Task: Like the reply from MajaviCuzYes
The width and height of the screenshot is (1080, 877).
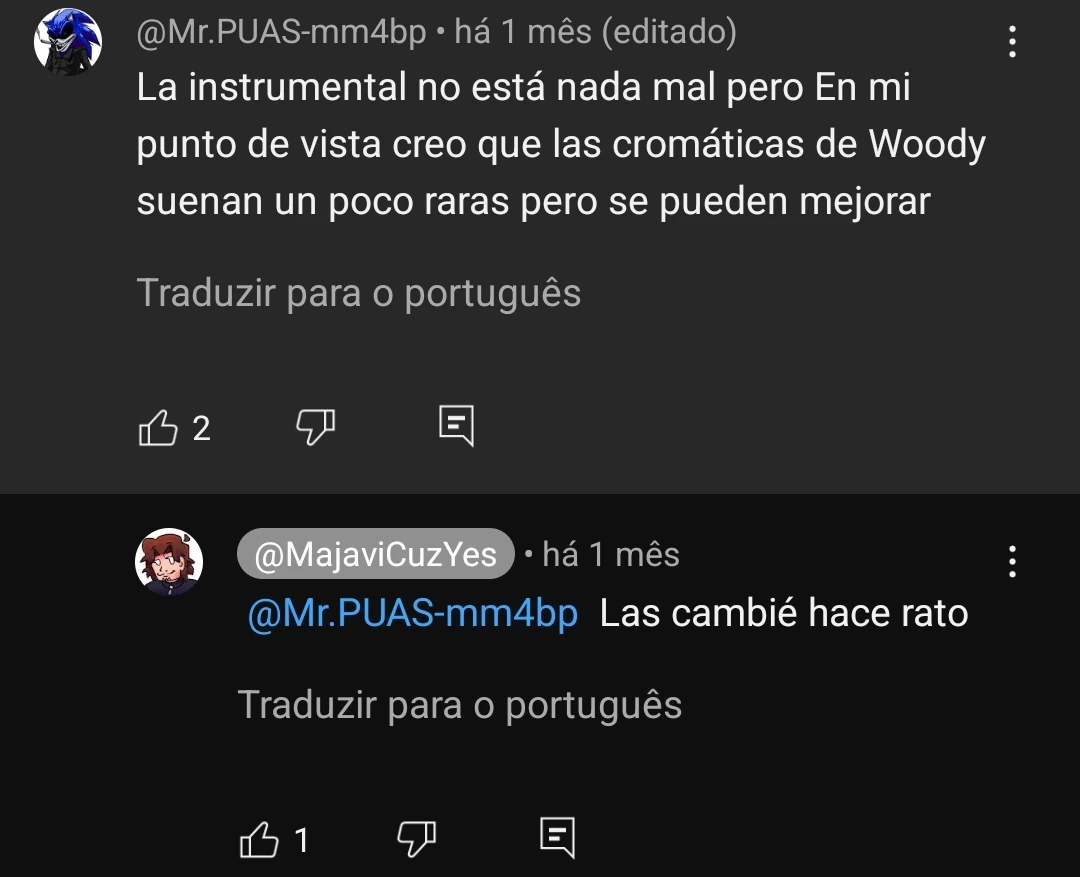Action: point(260,839)
